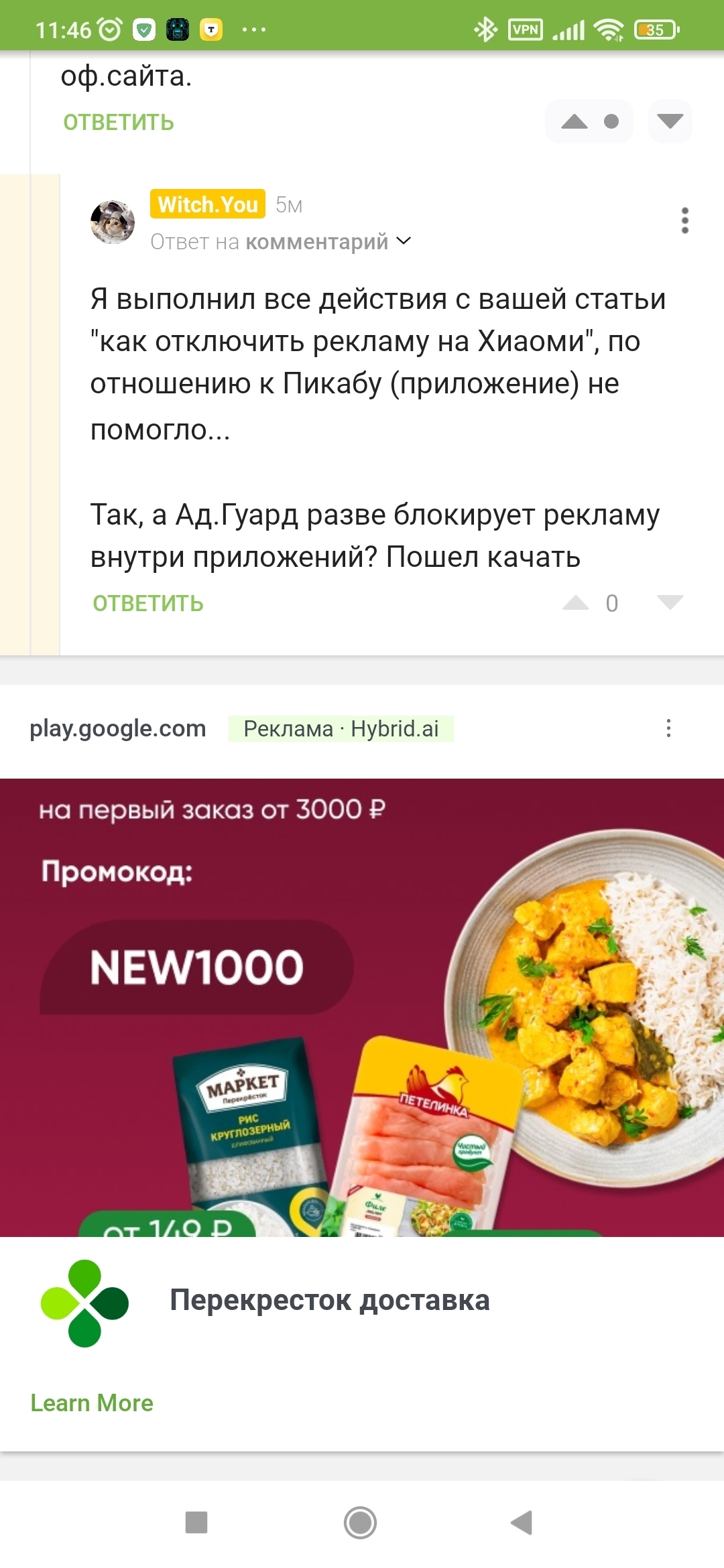Viewport: 724px width, 1568px height.
Task: Tap Learn More on Перекресток ad
Action: 92,1402
